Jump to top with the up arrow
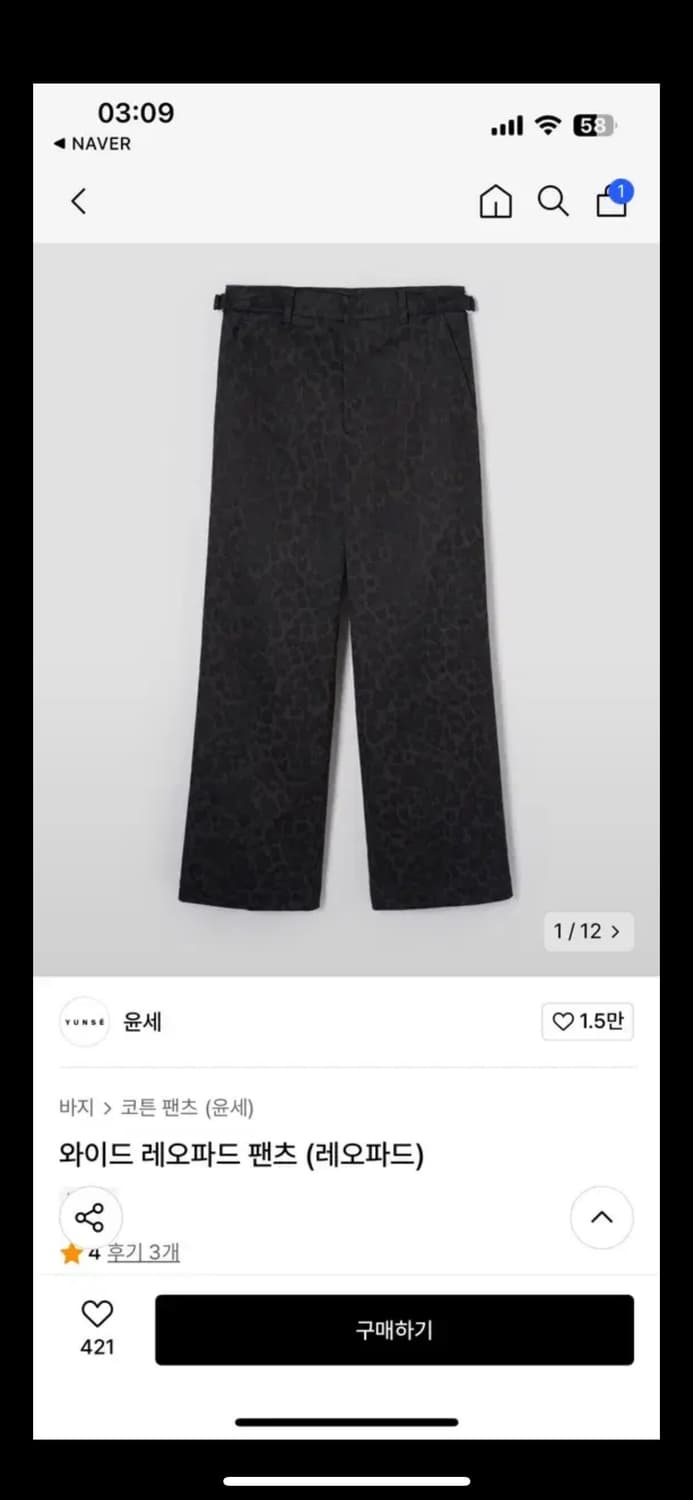The image size is (693, 1500). pos(601,1218)
